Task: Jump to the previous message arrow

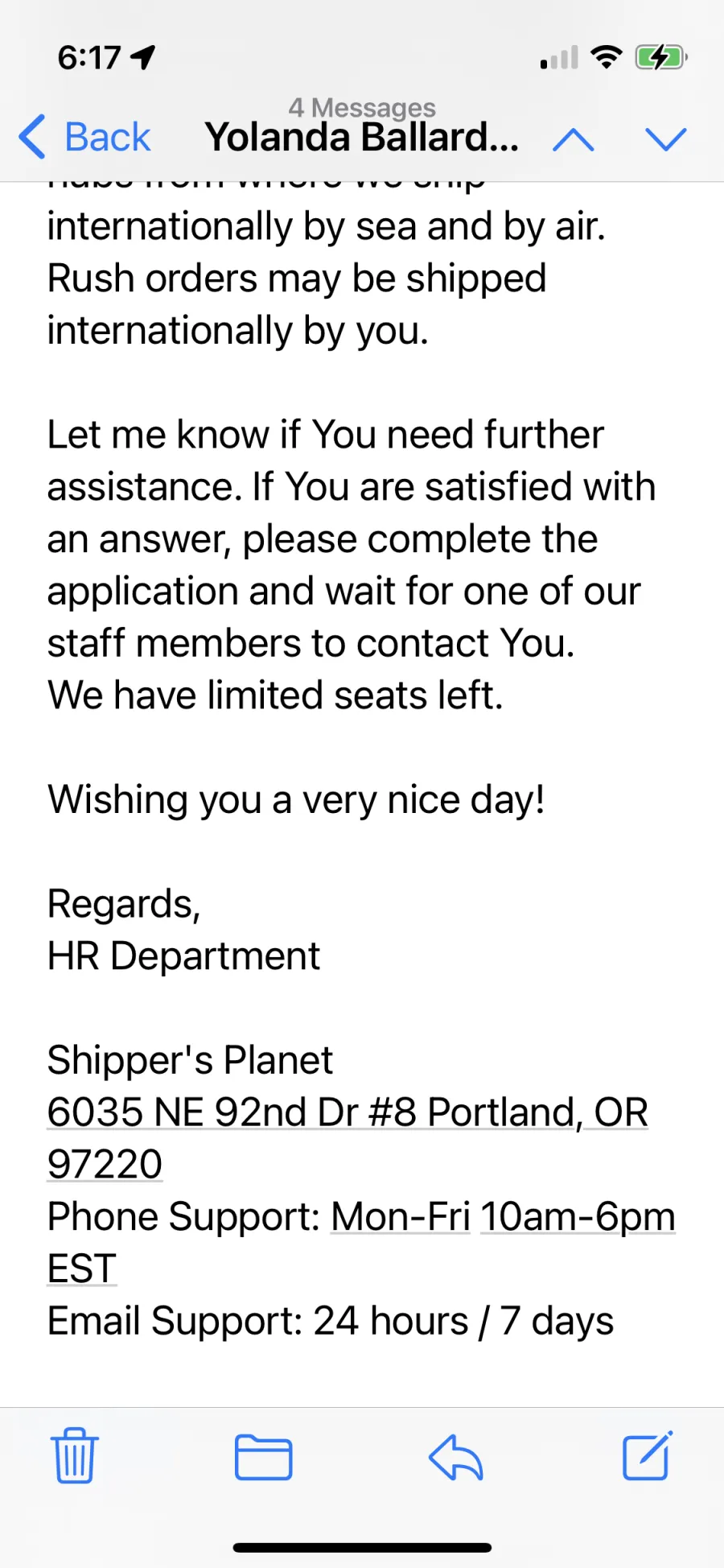Action: click(574, 139)
